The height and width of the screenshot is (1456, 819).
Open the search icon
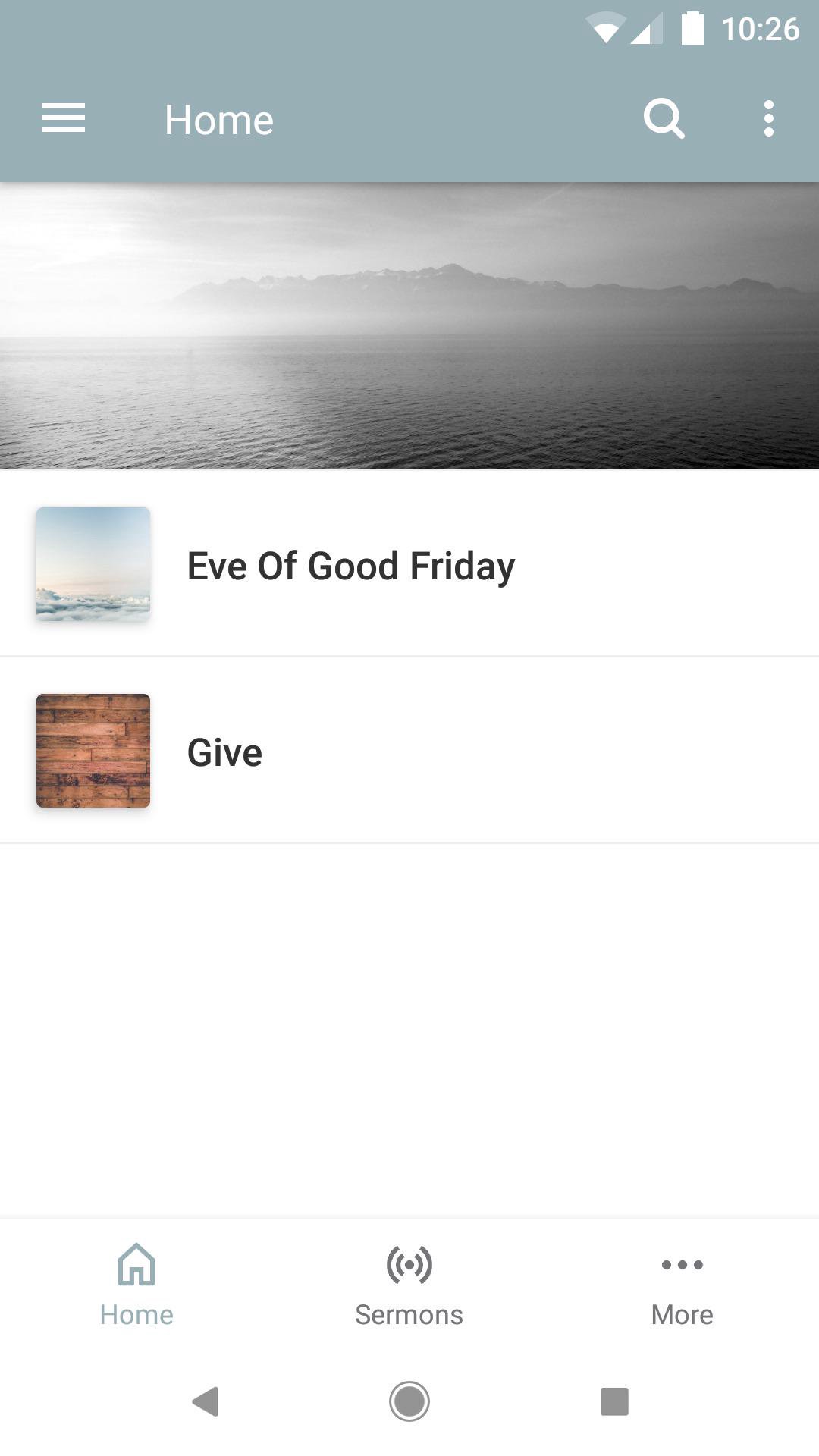(x=664, y=119)
